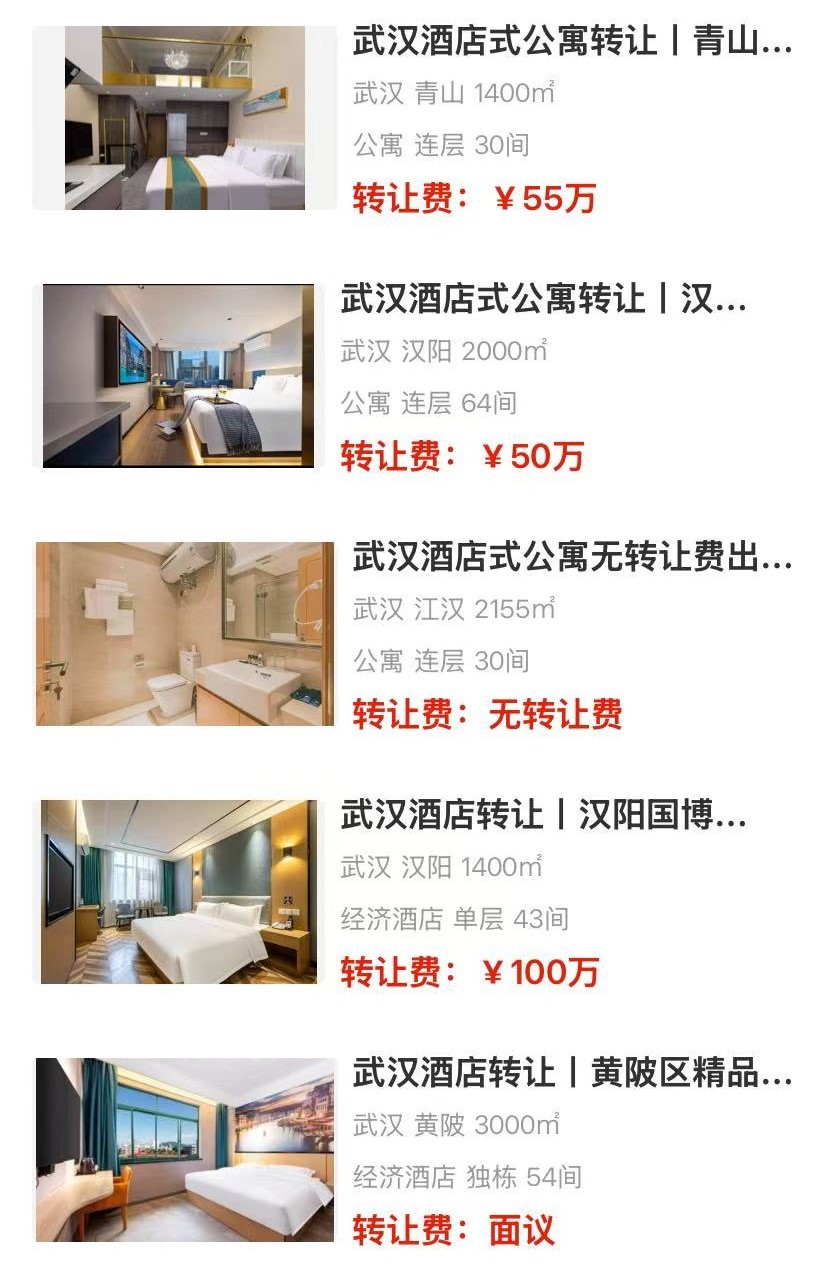828x1265 pixels.
Task: Open the 江汉 2155㎡ 无转让费 listing
Action: (571, 558)
